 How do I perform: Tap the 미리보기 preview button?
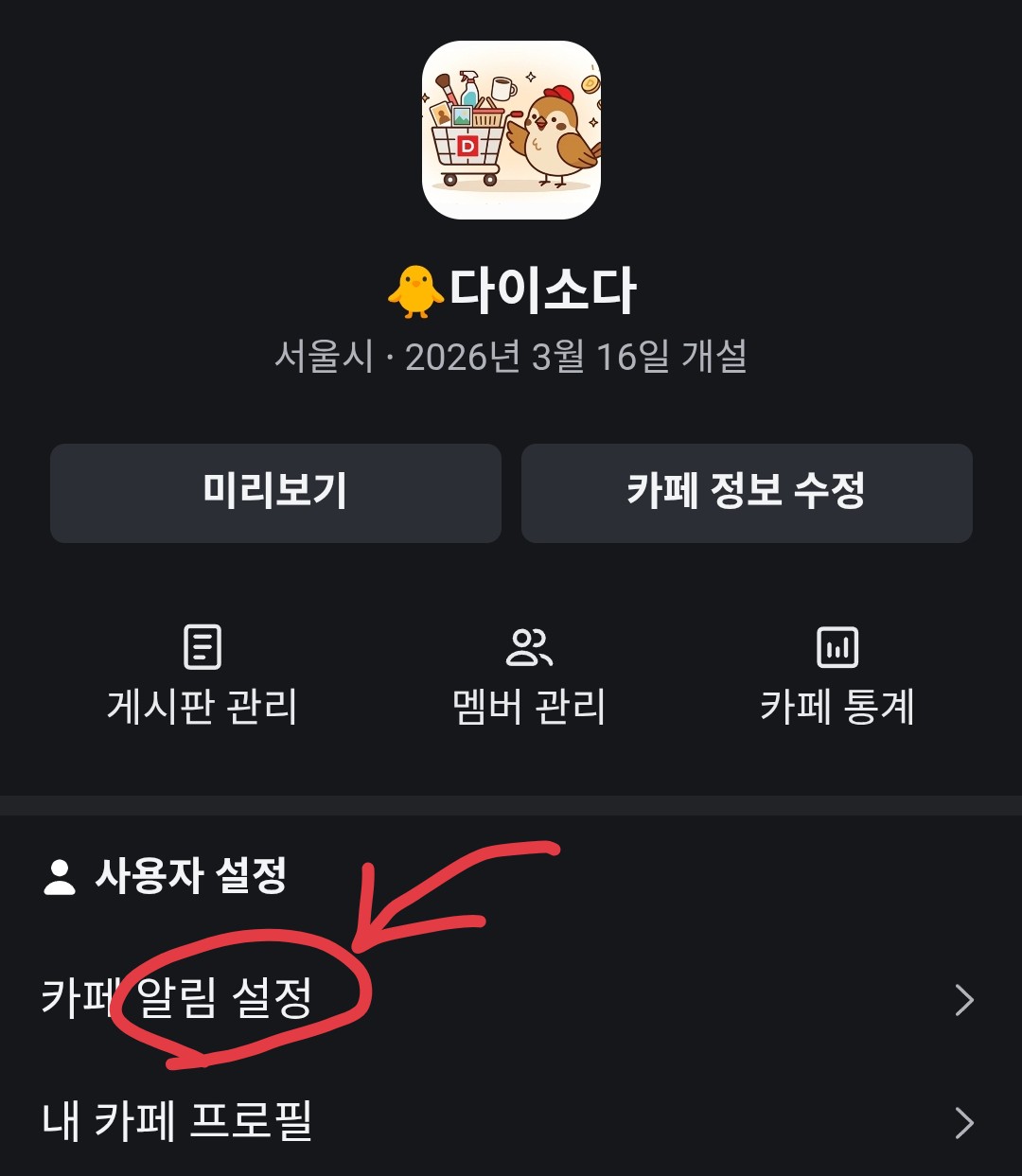point(275,493)
